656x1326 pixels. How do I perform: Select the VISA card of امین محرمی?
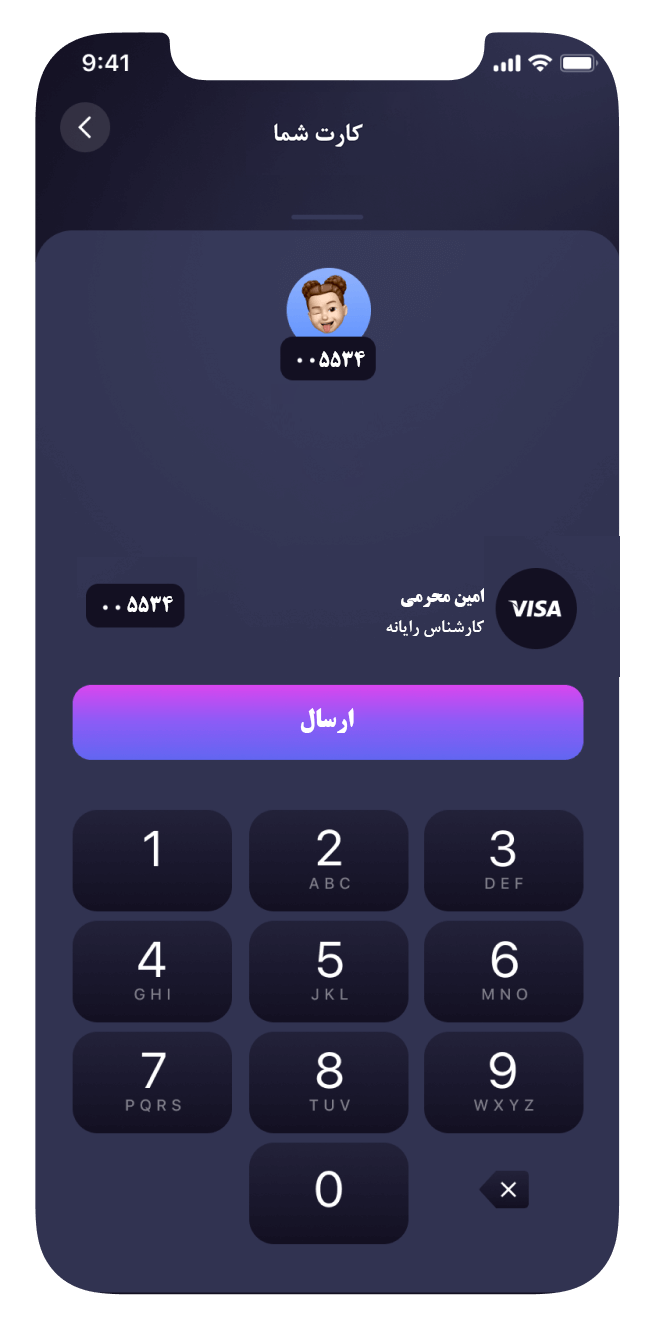coord(536,608)
